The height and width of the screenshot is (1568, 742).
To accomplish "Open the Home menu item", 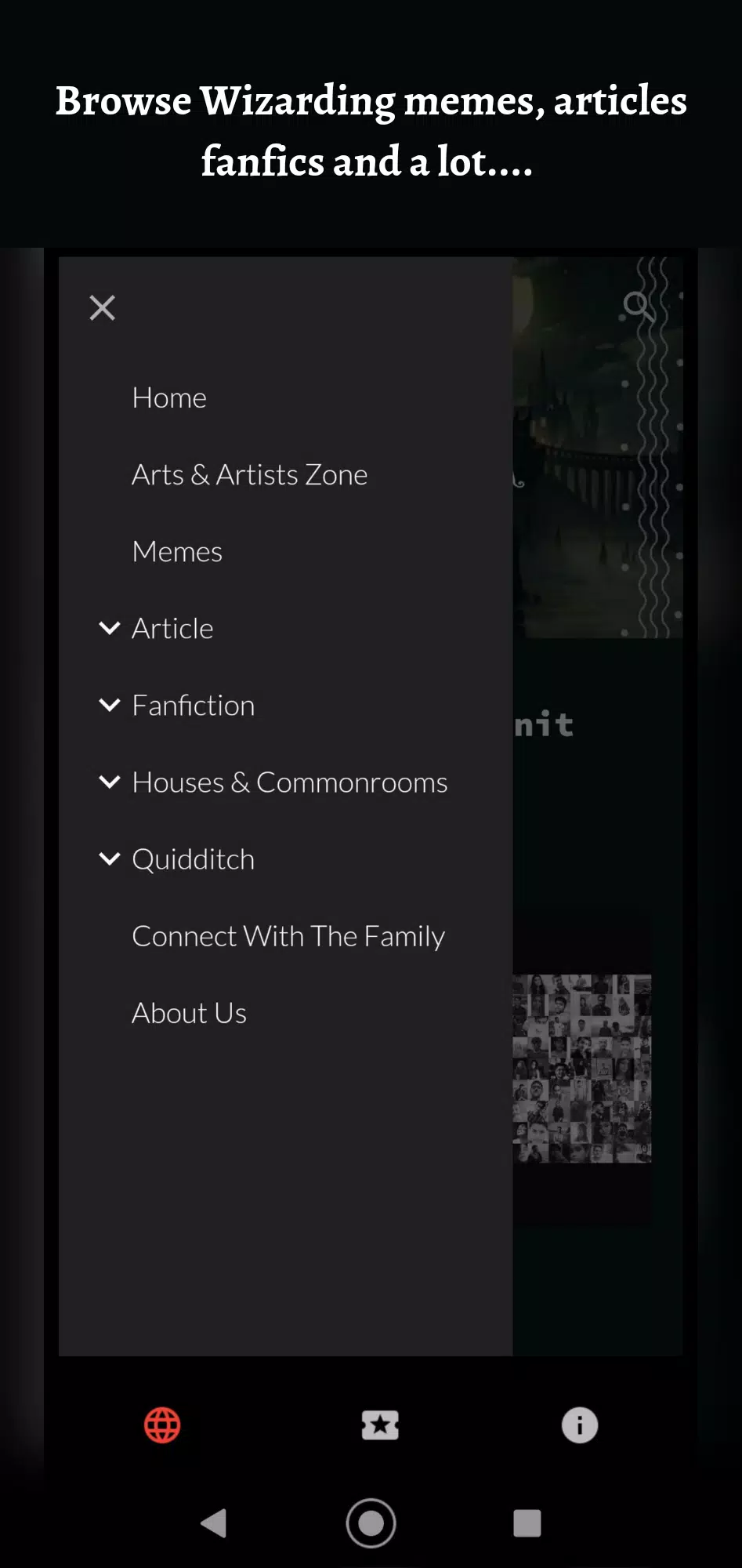I will (169, 398).
